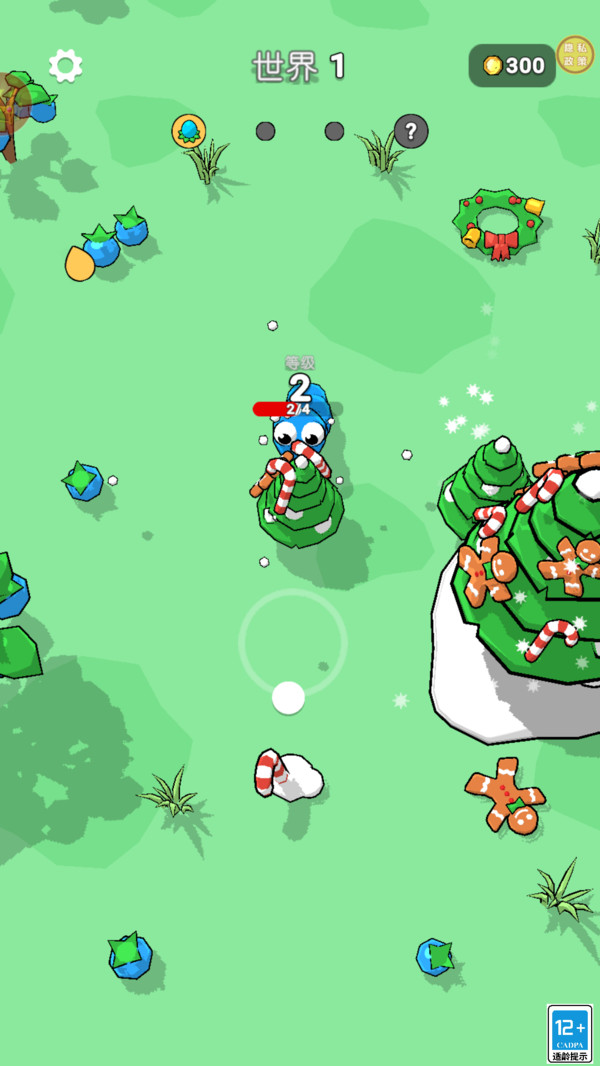Tap the question mark stage icon

coord(410,131)
